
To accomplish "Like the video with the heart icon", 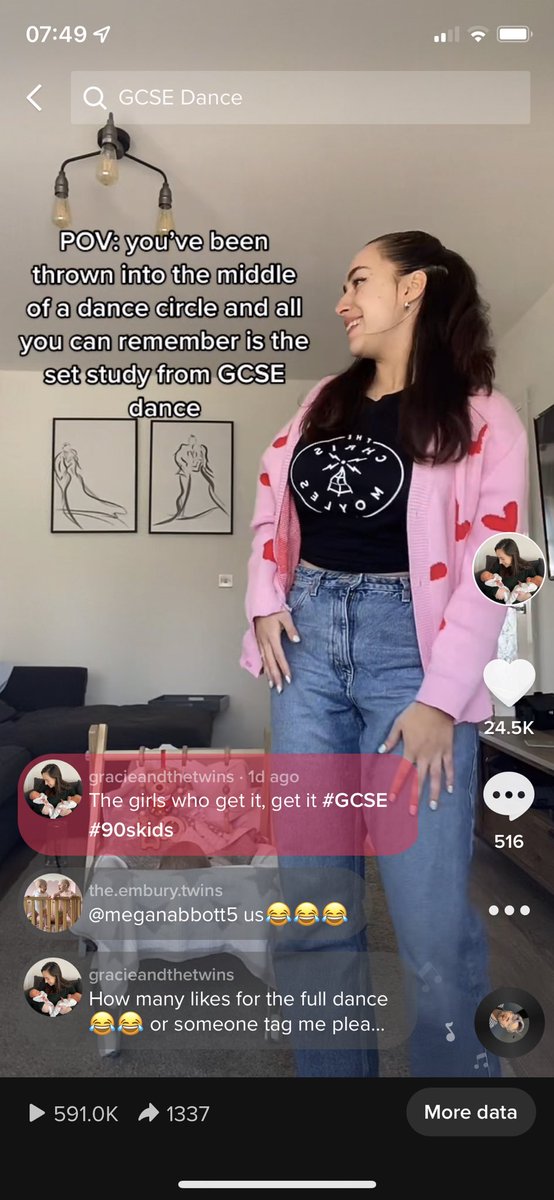I will pyautogui.click(x=509, y=683).
